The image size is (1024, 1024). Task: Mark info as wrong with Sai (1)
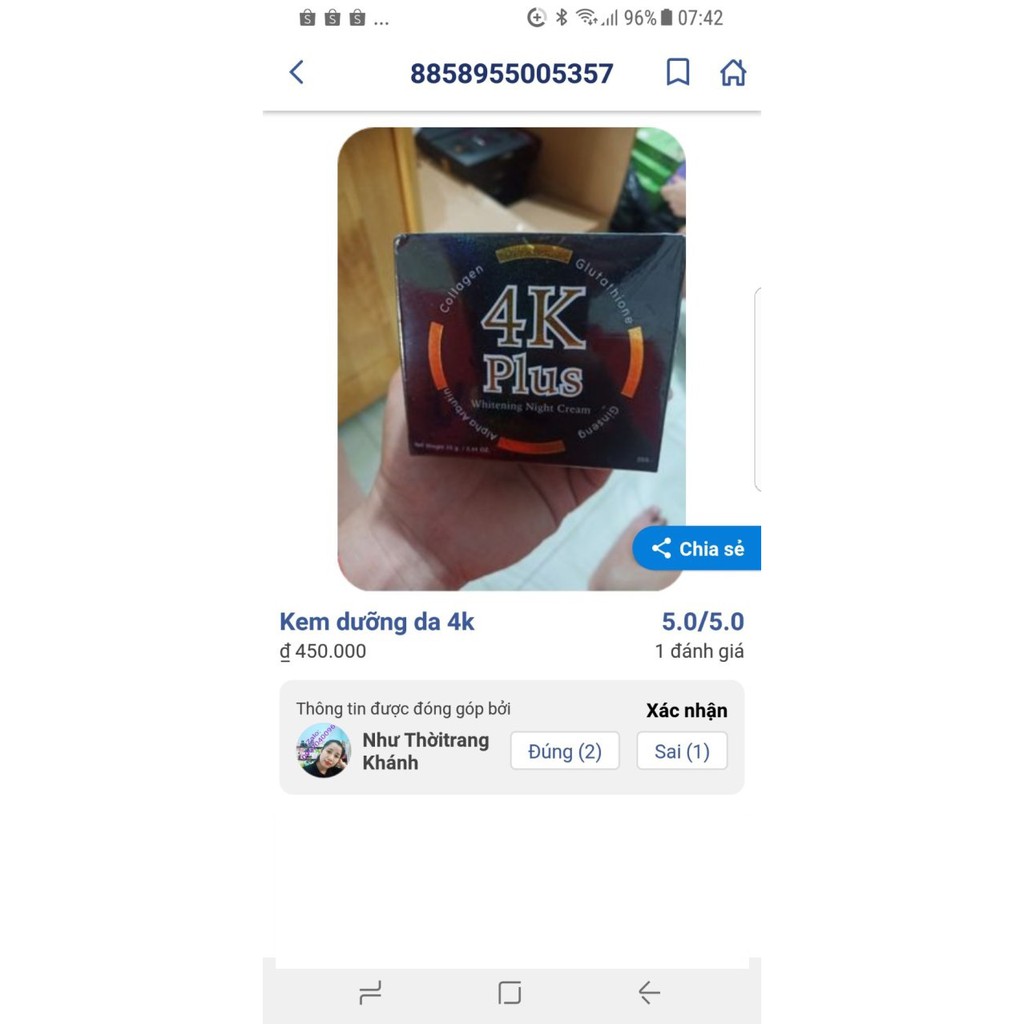(682, 751)
